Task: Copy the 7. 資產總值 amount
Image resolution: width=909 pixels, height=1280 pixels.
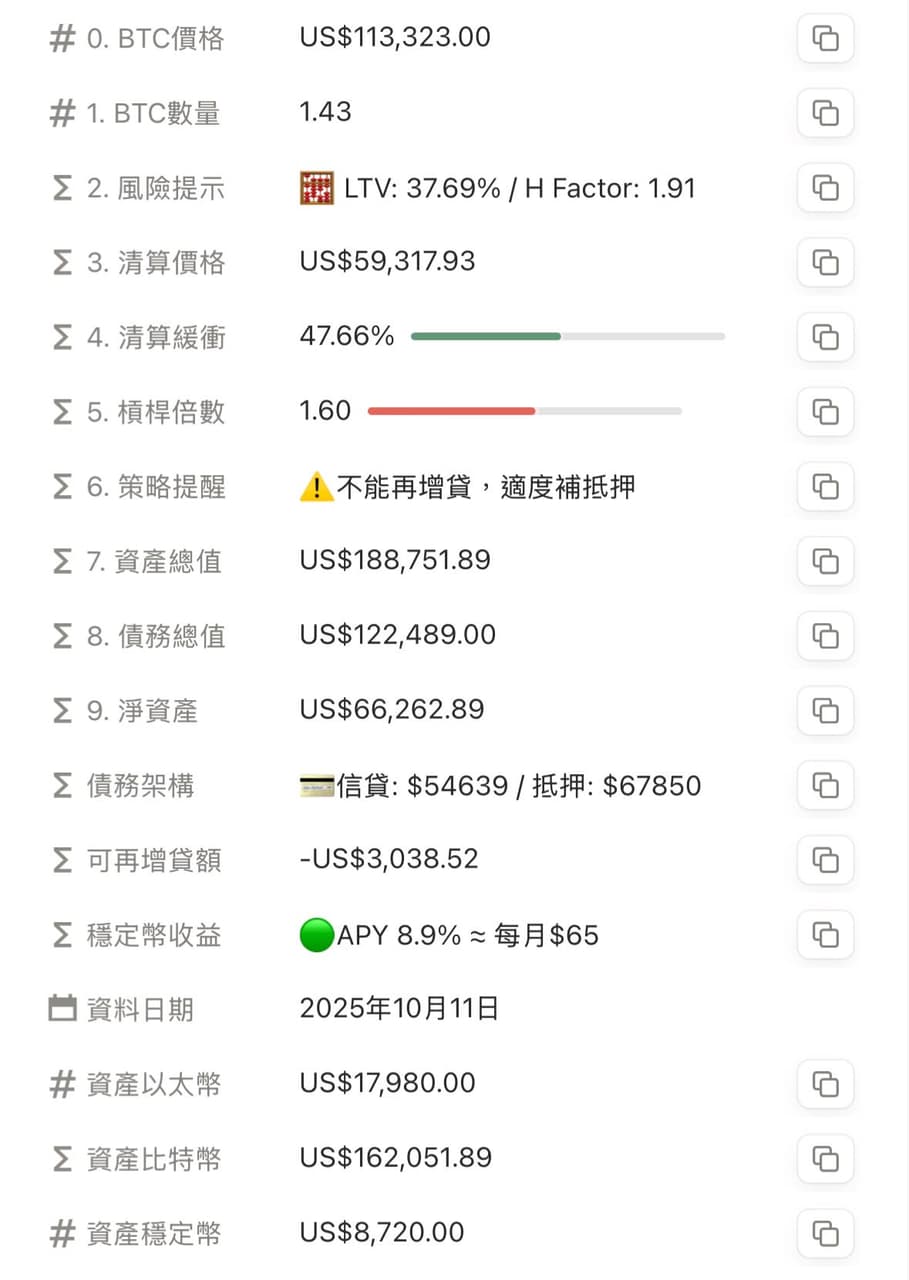Action: pos(825,561)
